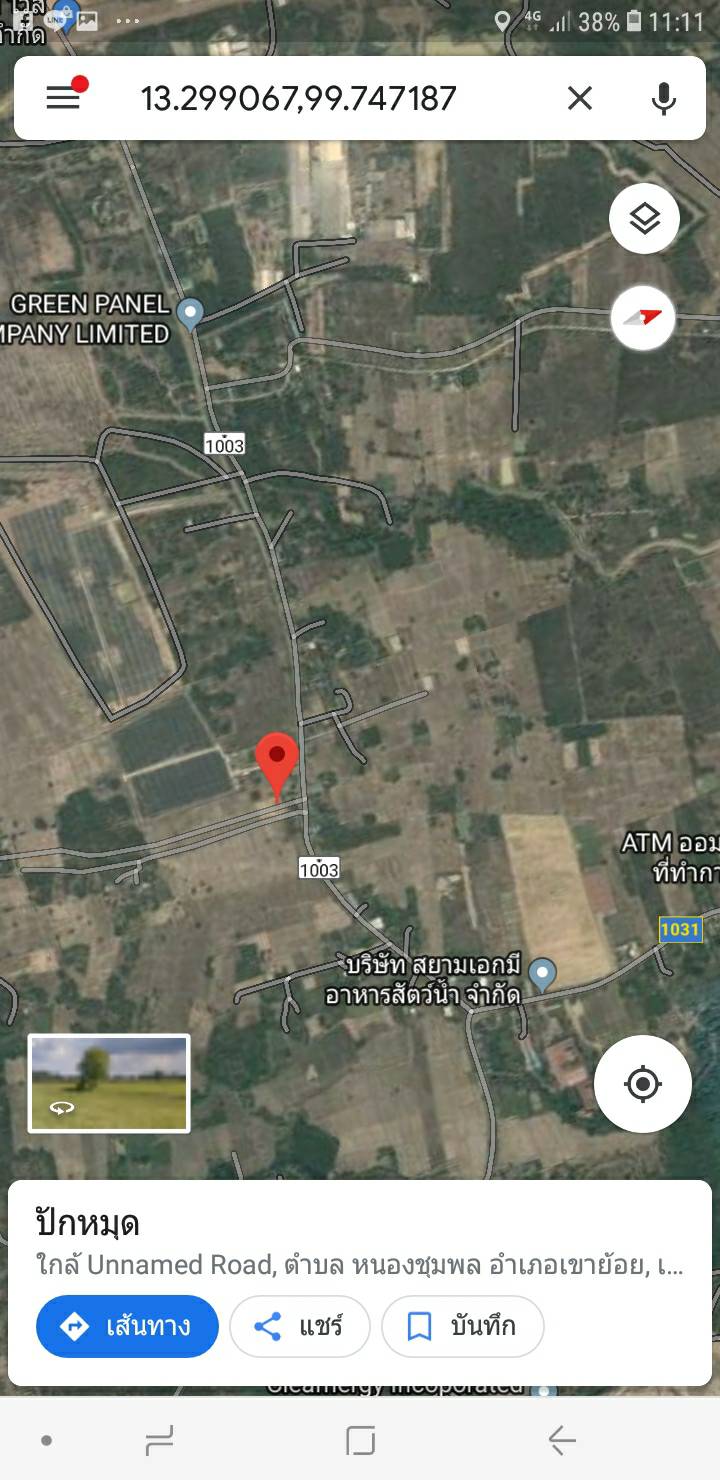The image size is (720, 1480).
Task: Open the hamburger menu
Action: (x=63, y=97)
